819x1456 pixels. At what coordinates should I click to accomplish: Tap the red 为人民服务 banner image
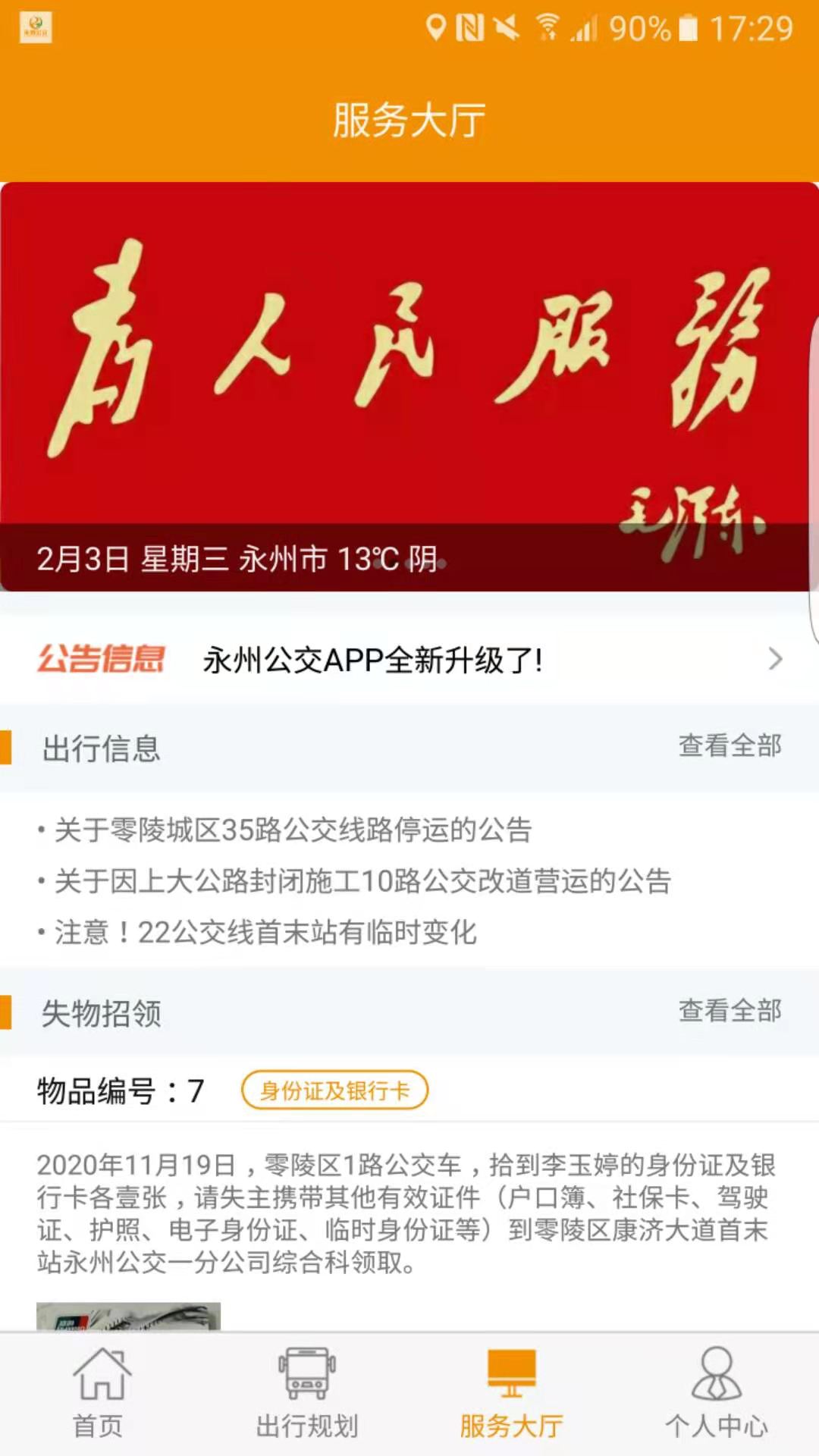point(409,364)
